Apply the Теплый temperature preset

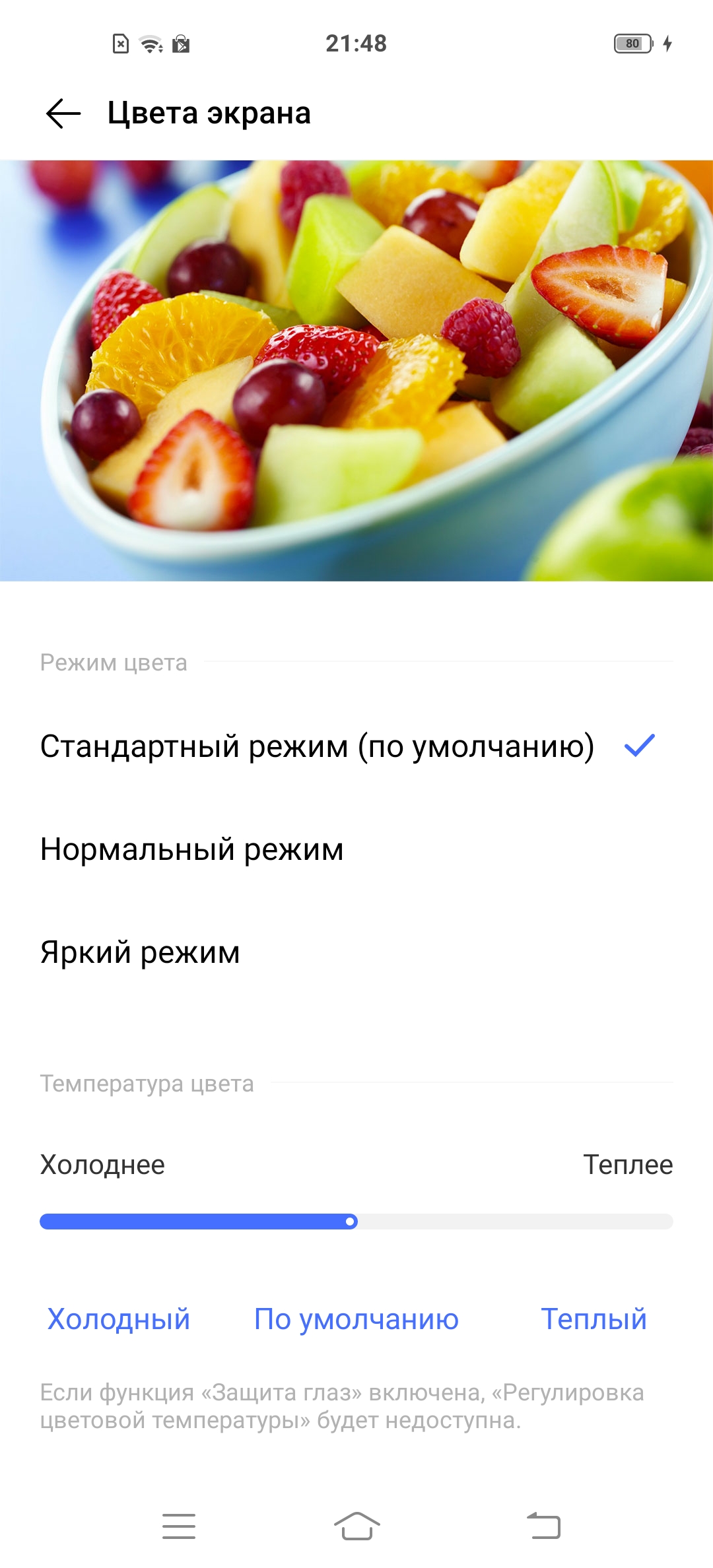[x=594, y=1319]
